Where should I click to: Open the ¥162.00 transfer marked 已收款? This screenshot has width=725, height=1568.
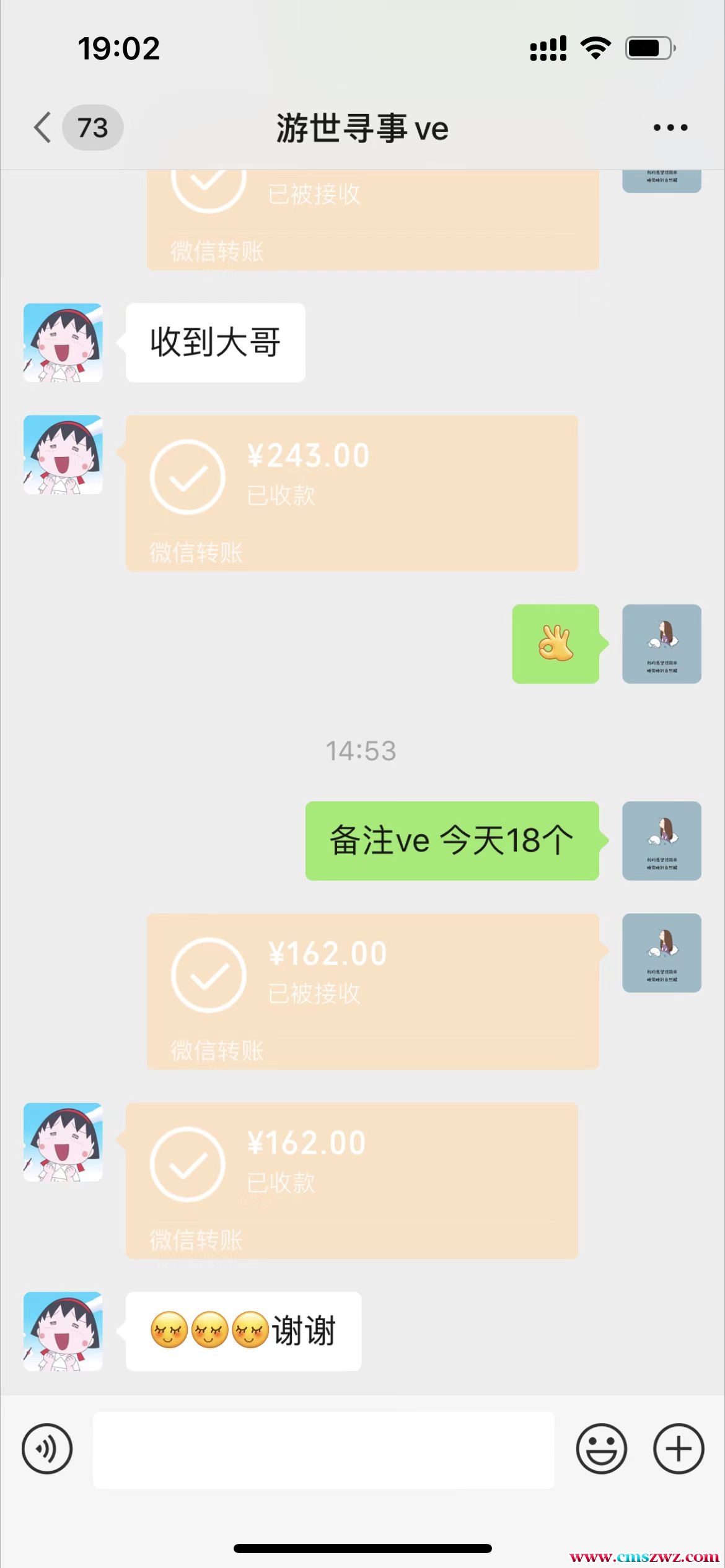(x=351, y=1180)
